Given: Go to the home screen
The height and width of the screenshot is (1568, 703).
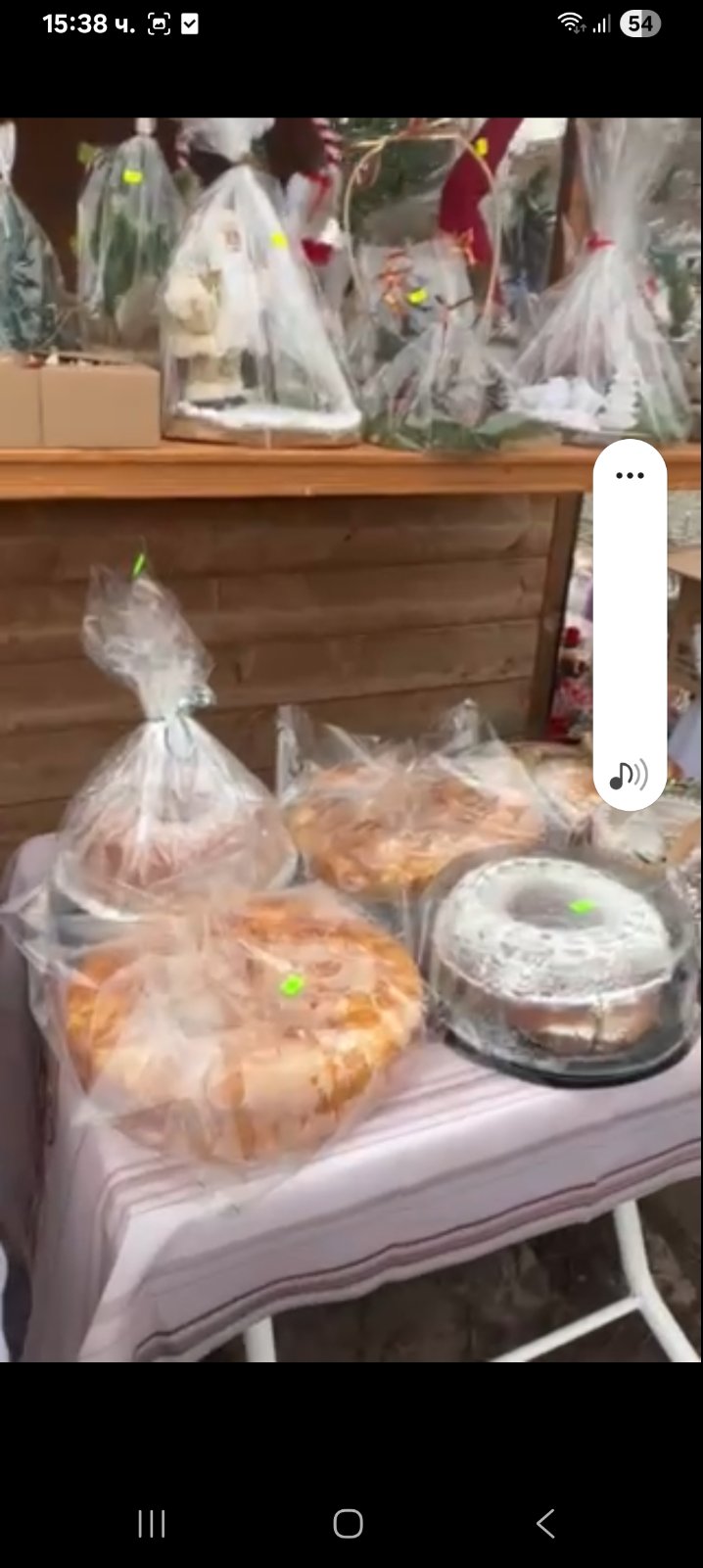Looking at the screenshot, I should 349,1524.
